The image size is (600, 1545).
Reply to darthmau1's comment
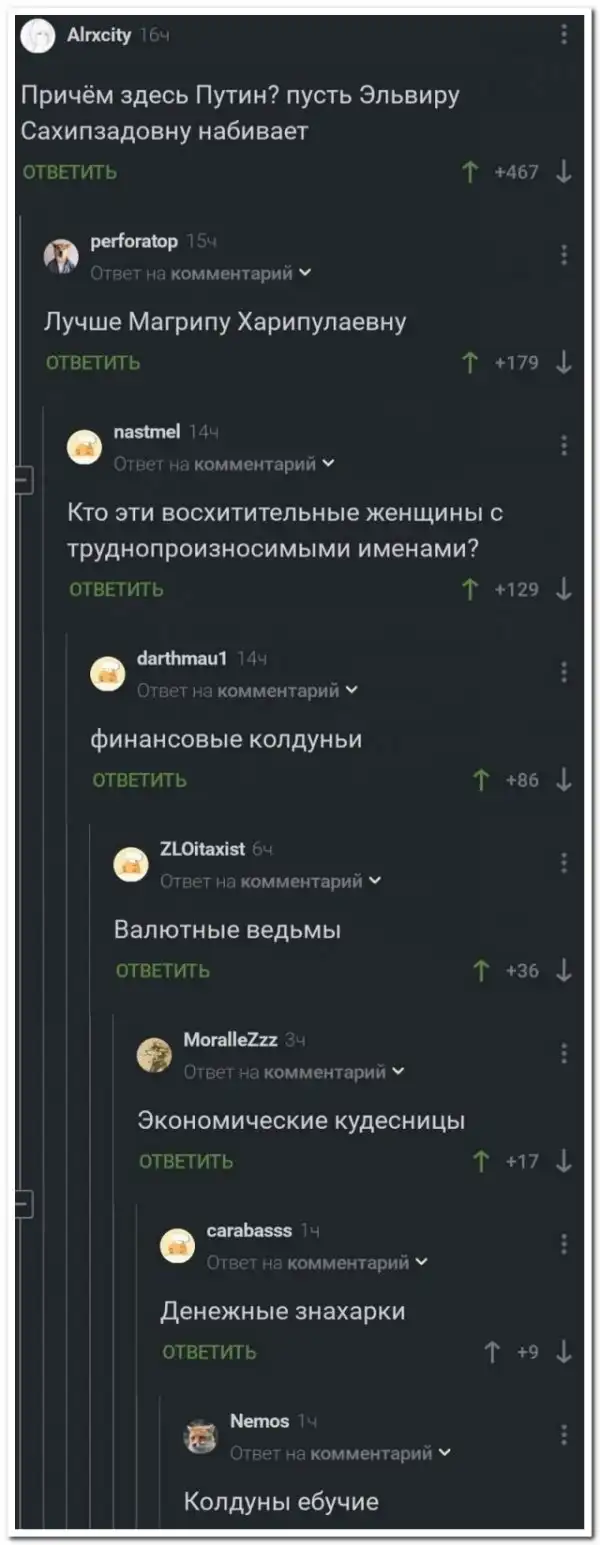pos(139,781)
